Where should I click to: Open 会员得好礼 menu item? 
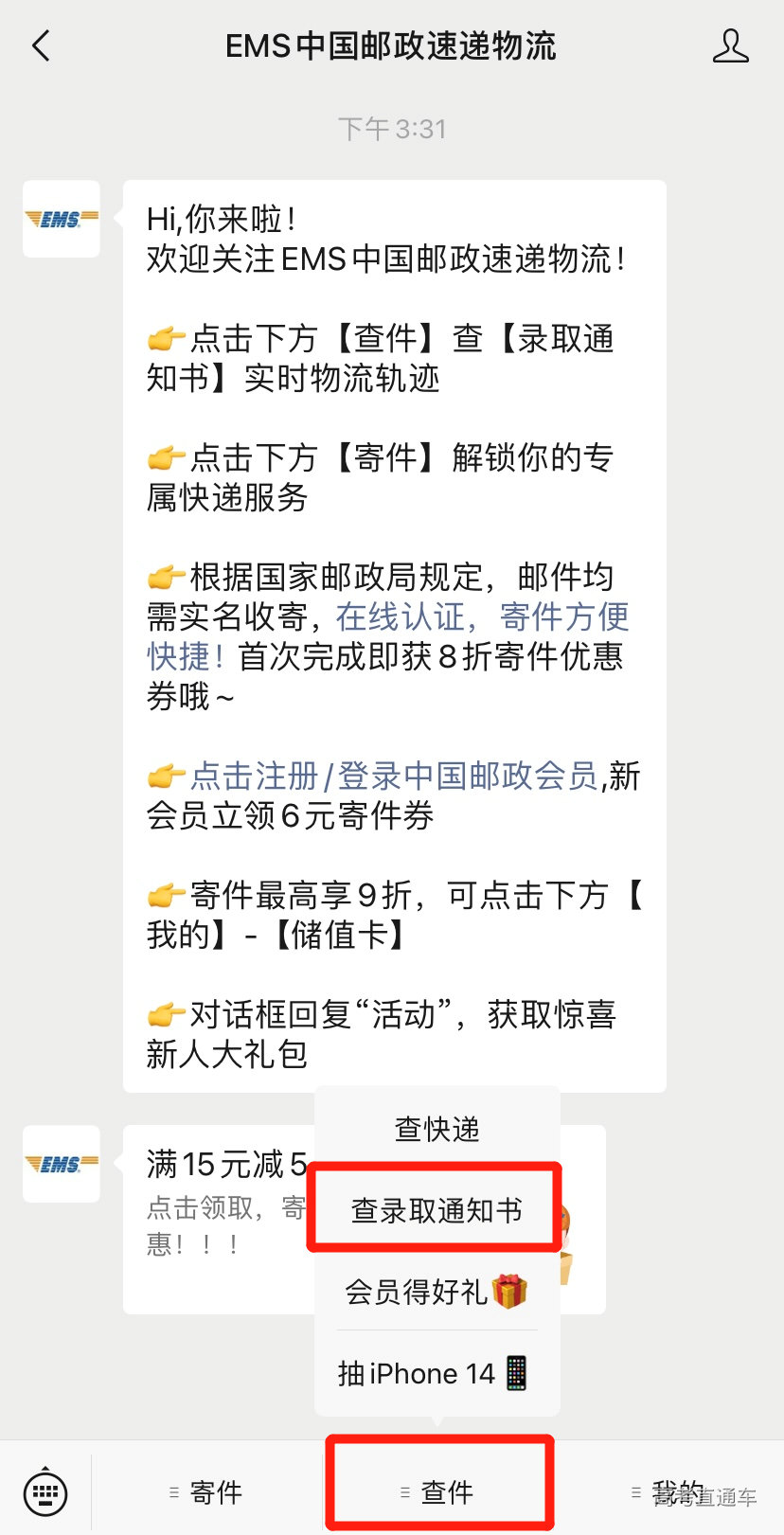[437, 1292]
